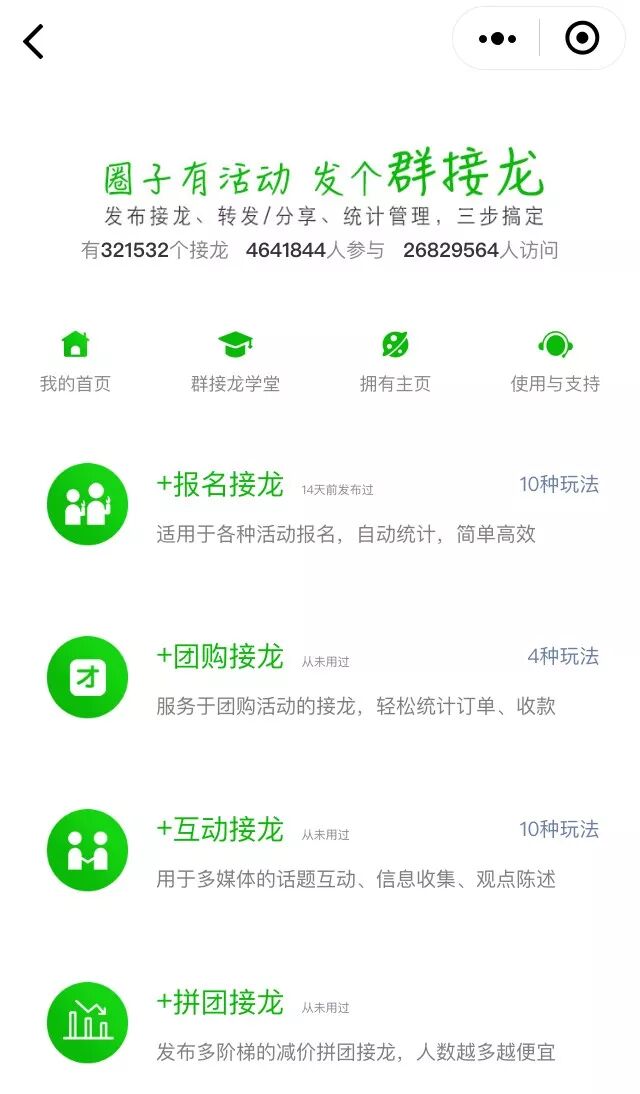Create a +互动接龙

220,830
